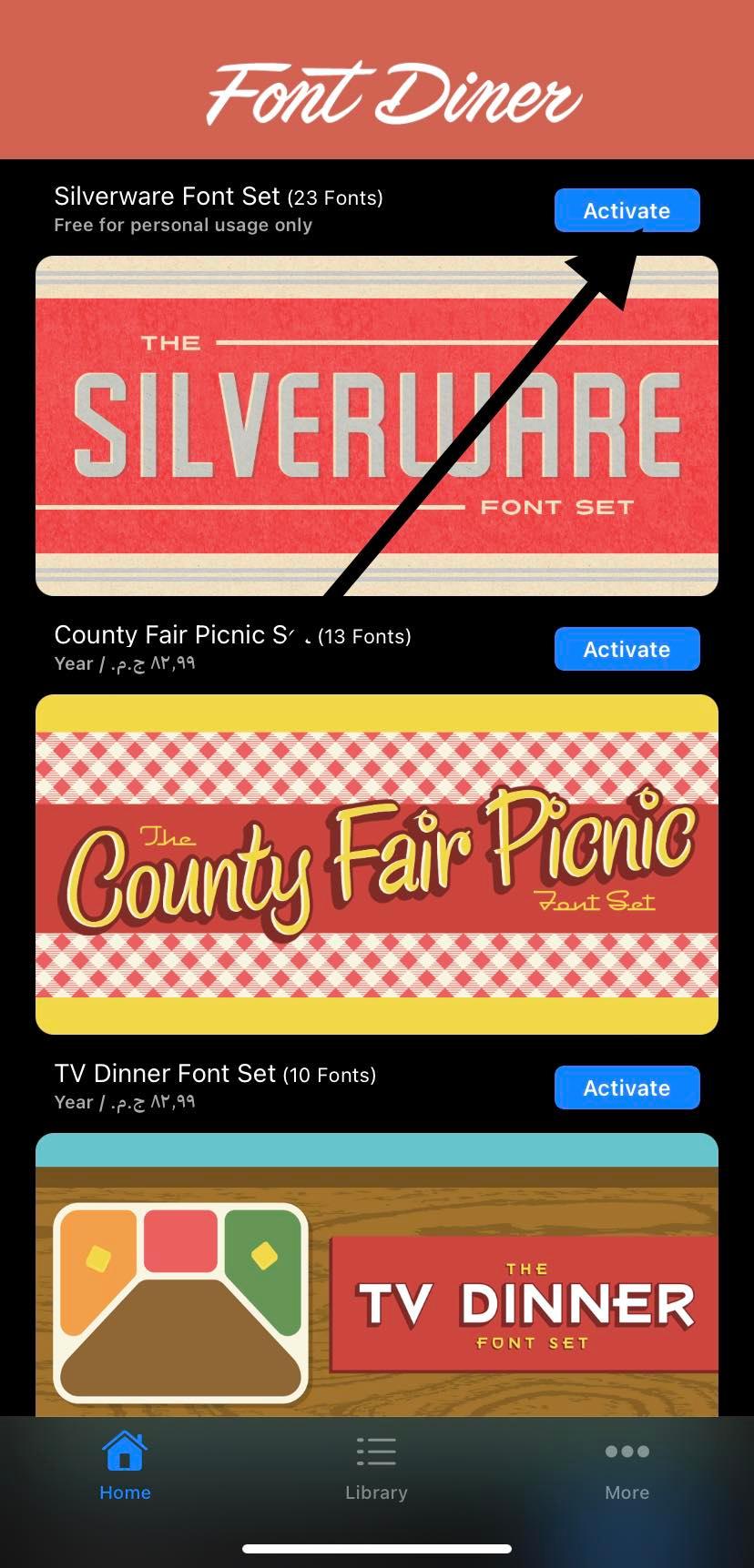Open the County Fair Picnic banner

tap(377, 864)
